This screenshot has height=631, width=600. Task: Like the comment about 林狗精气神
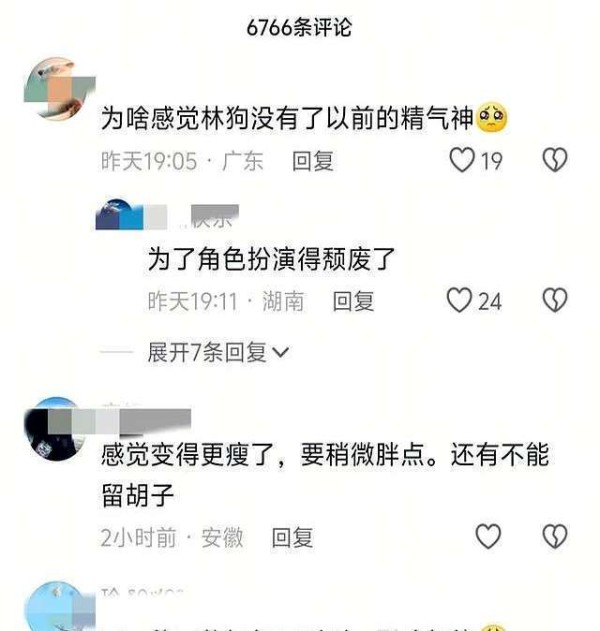(461, 160)
